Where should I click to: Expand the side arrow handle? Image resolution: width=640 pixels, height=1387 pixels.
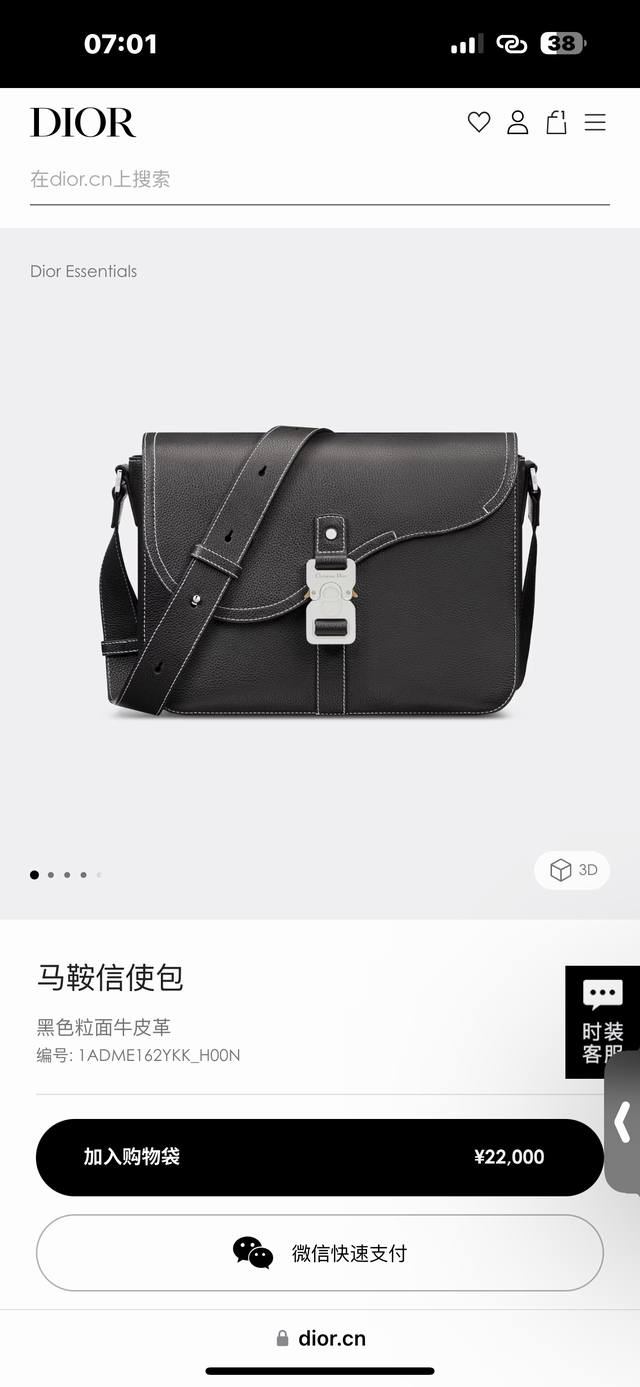(x=623, y=1122)
